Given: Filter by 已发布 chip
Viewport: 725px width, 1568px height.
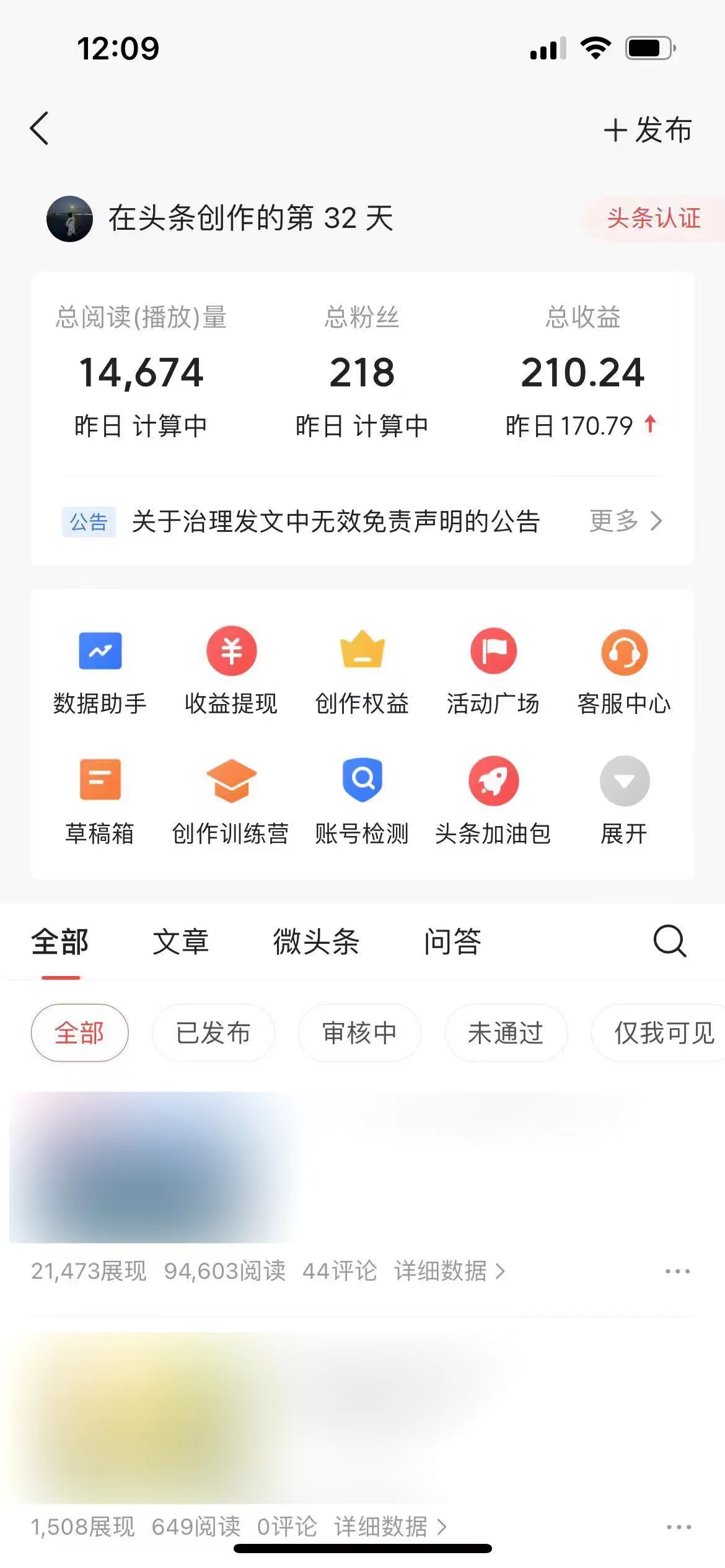Looking at the screenshot, I should pyautogui.click(x=213, y=1033).
